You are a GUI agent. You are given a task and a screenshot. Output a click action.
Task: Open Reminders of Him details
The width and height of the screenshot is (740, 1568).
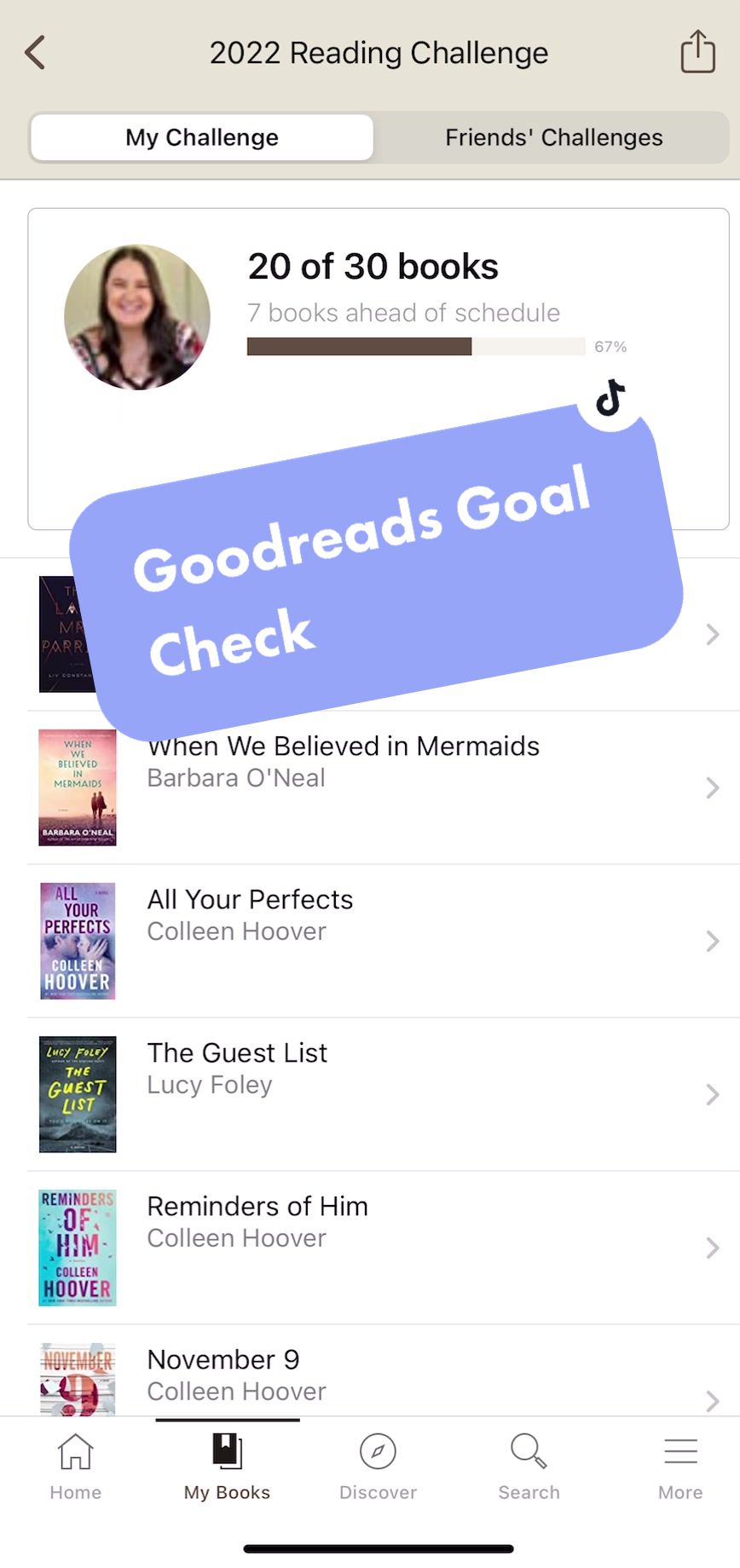click(x=375, y=1248)
